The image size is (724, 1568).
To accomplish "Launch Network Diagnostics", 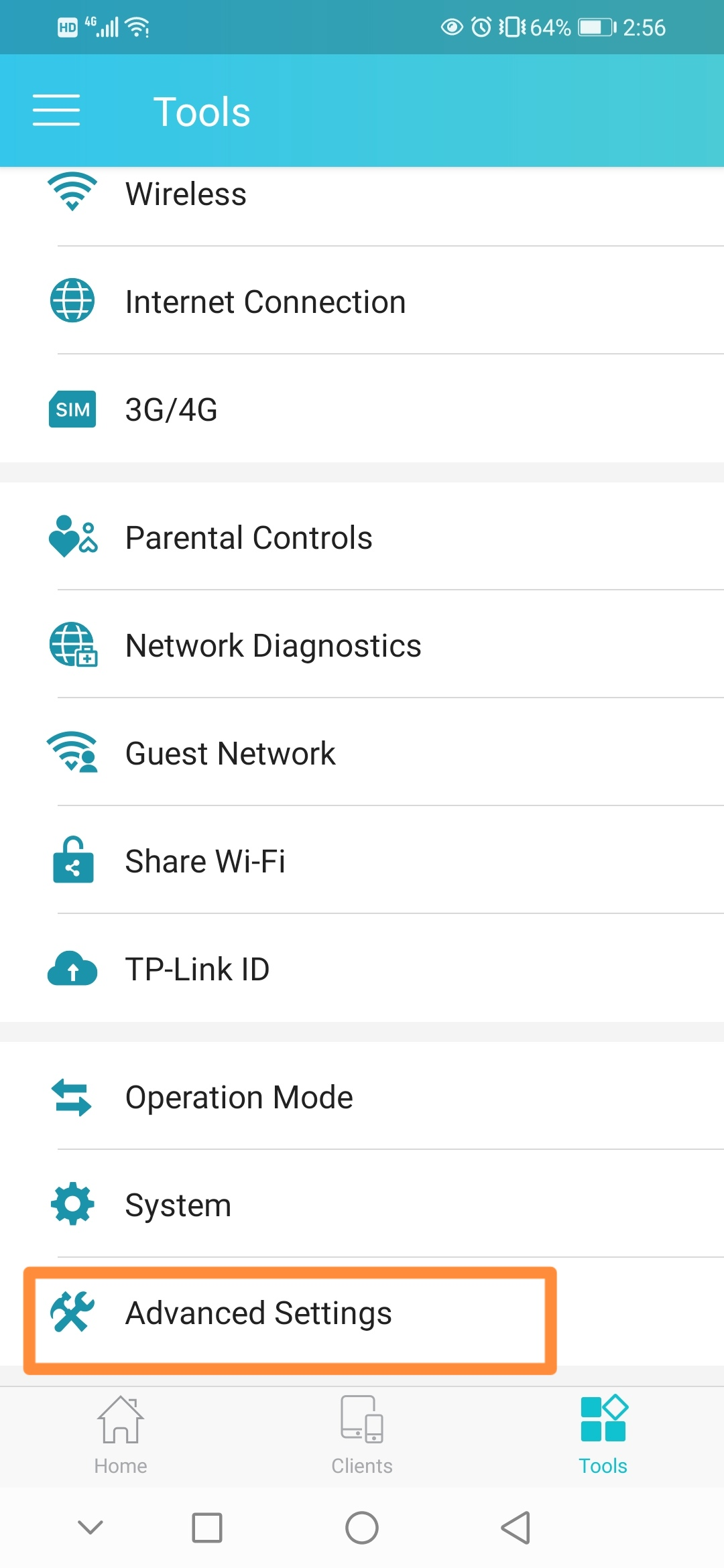I will click(362, 645).
